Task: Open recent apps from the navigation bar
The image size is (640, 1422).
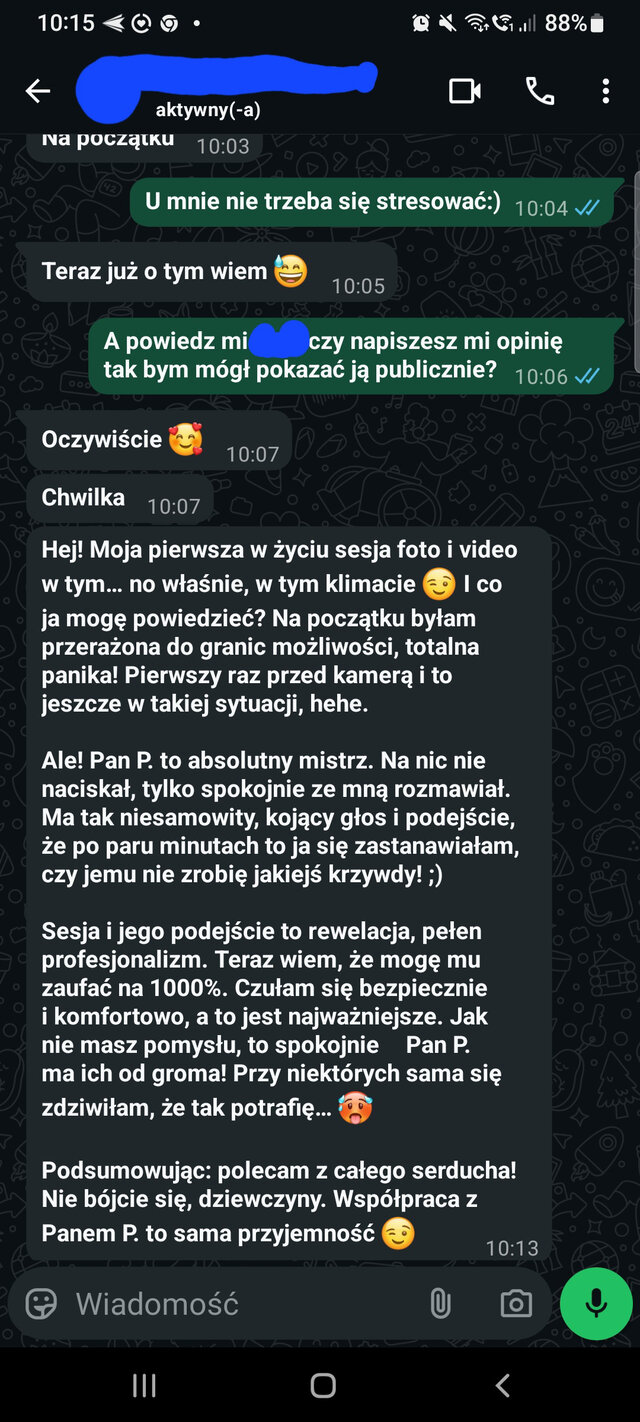Action: pyautogui.click(x=144, y=1385)
